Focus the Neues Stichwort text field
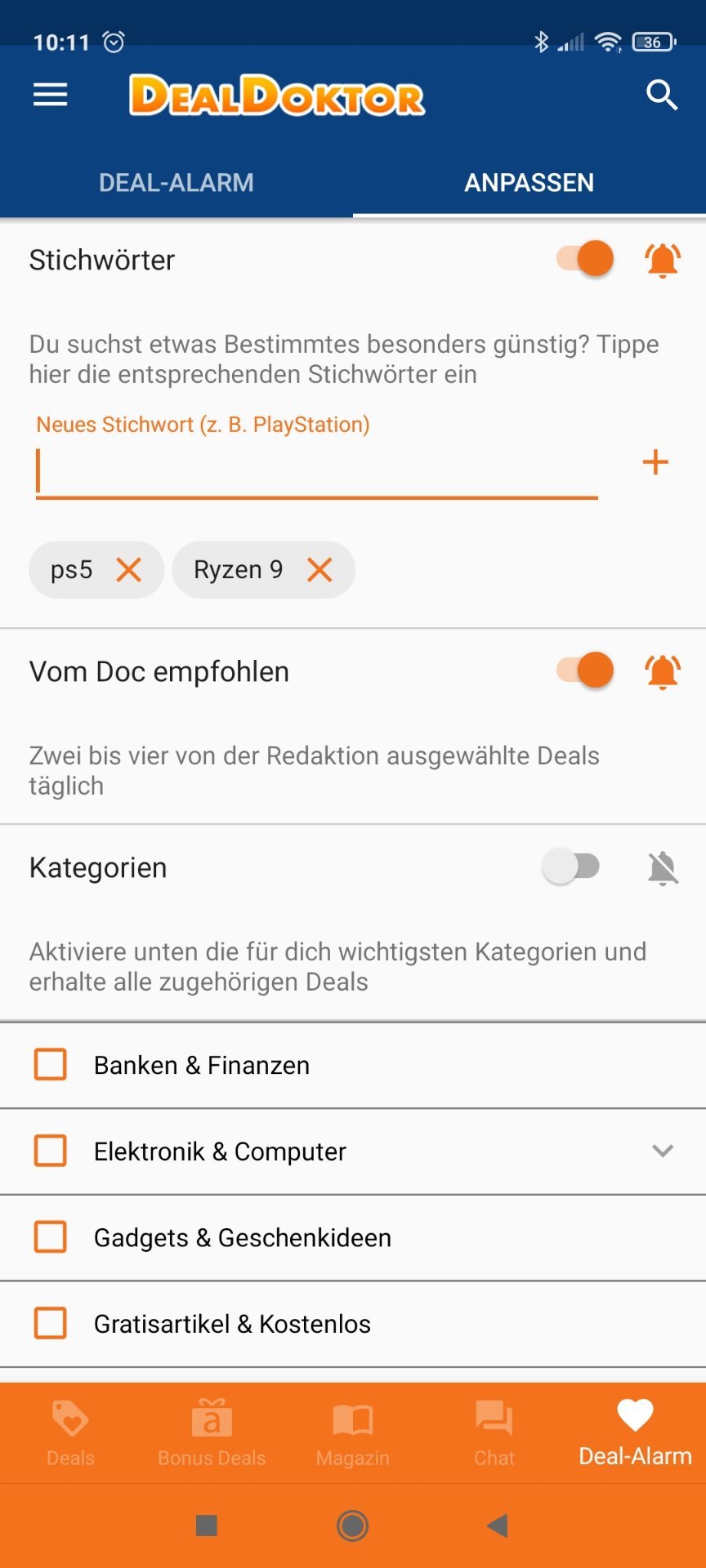This screenshot has width=706, height=1568. [x=317, y=472]
